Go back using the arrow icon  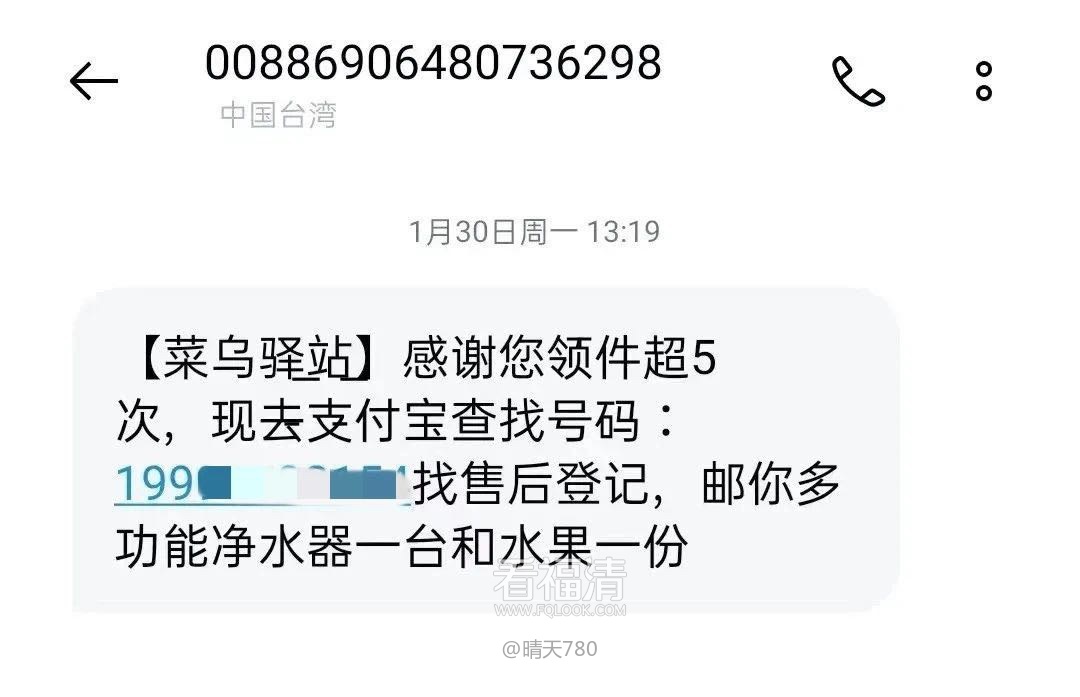tap(94, 82)
